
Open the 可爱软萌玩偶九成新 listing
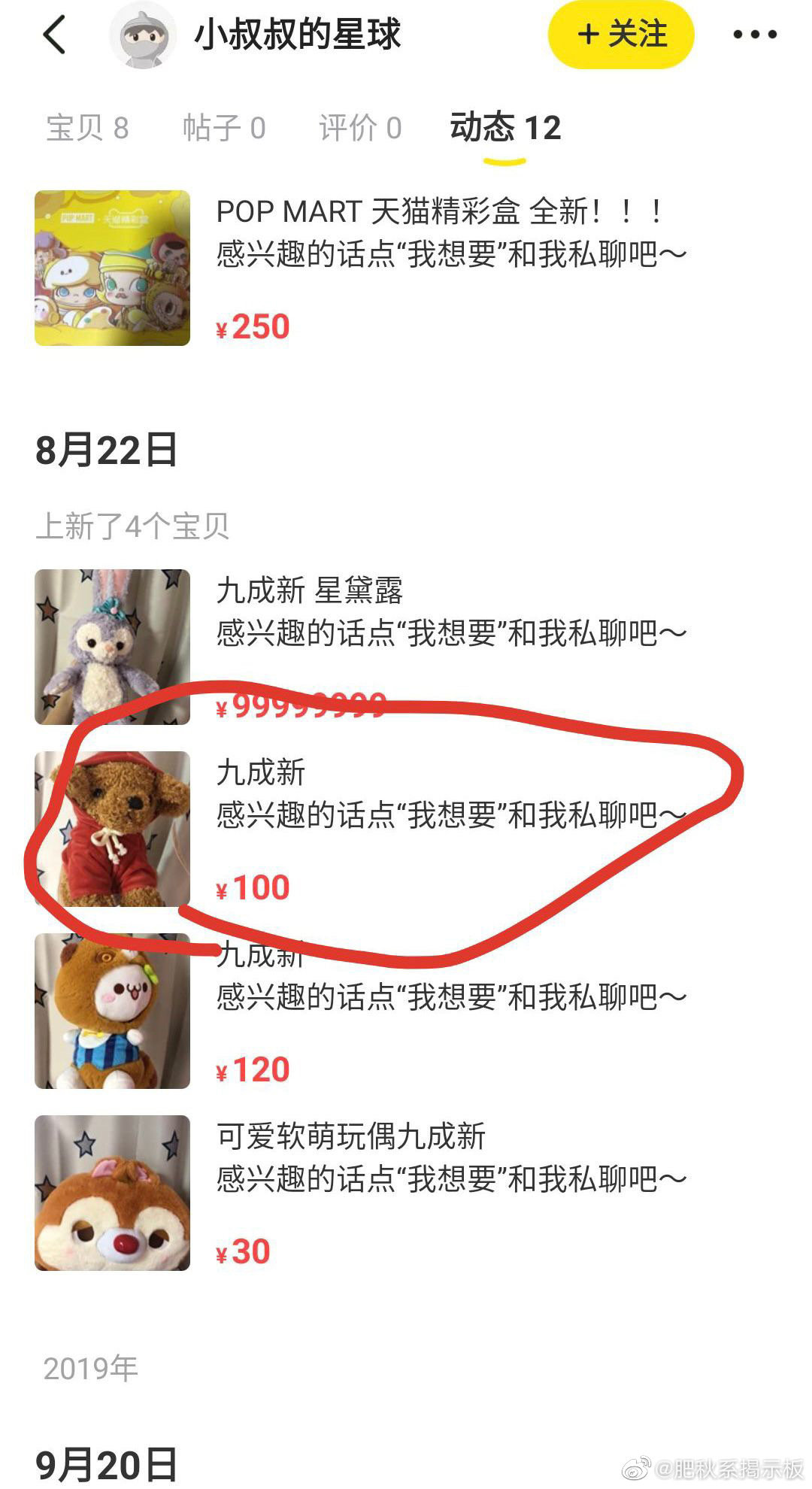pos(406,1193)
